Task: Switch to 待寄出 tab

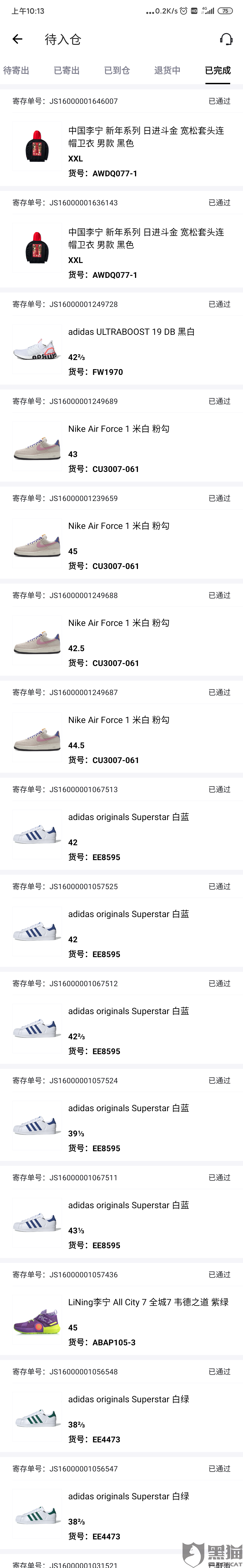Action: 16,71
